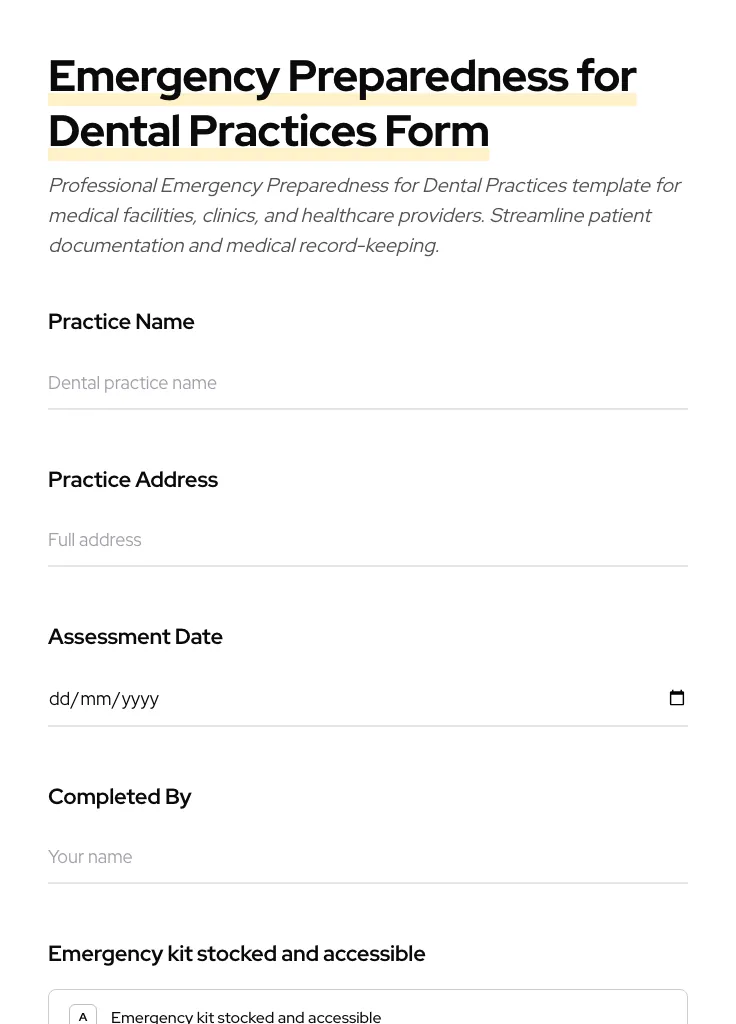Click the Dental practice name placeholder text

click(x=132, y=383)
